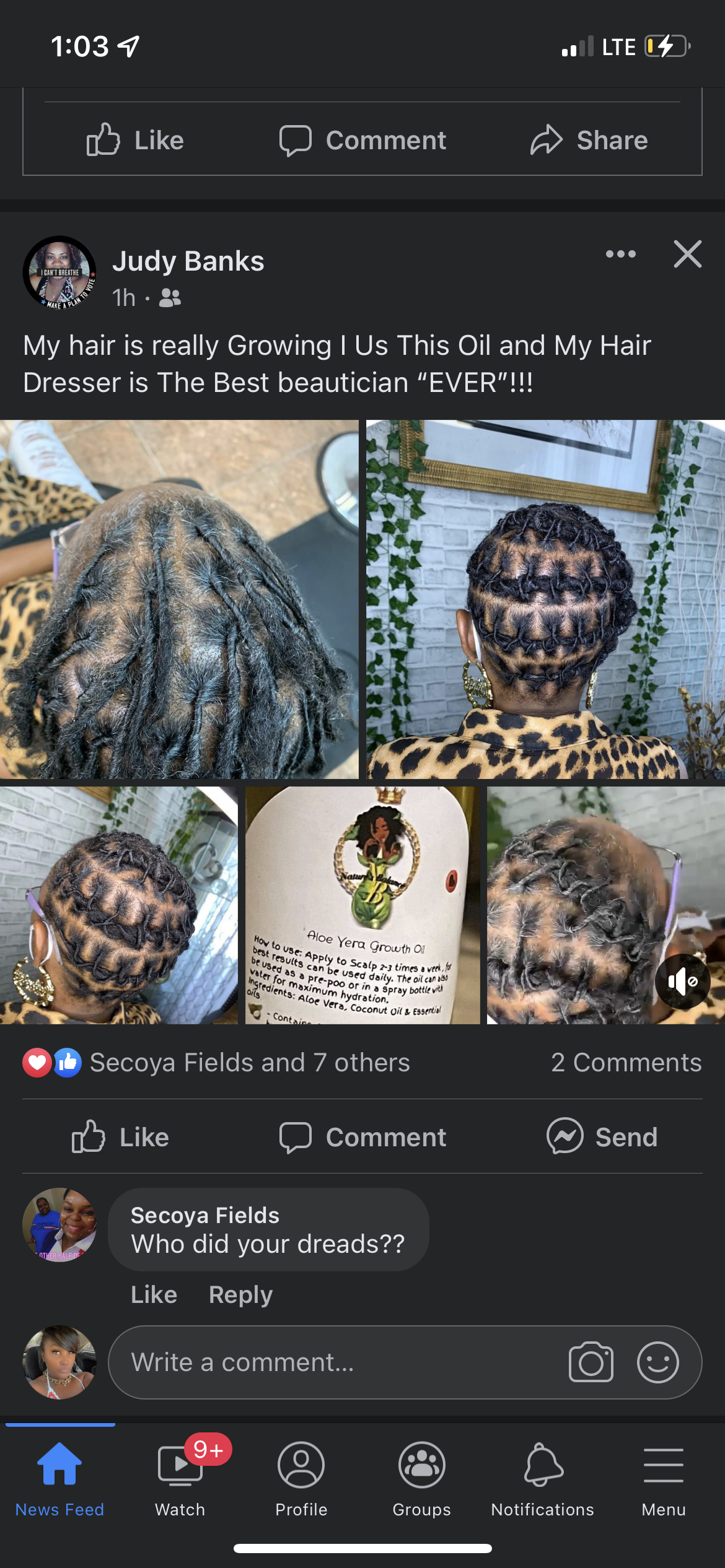Screen dimensions: 725x1568
Task: Attach a photo with the camera icon
Action: tap(591, 1362)
